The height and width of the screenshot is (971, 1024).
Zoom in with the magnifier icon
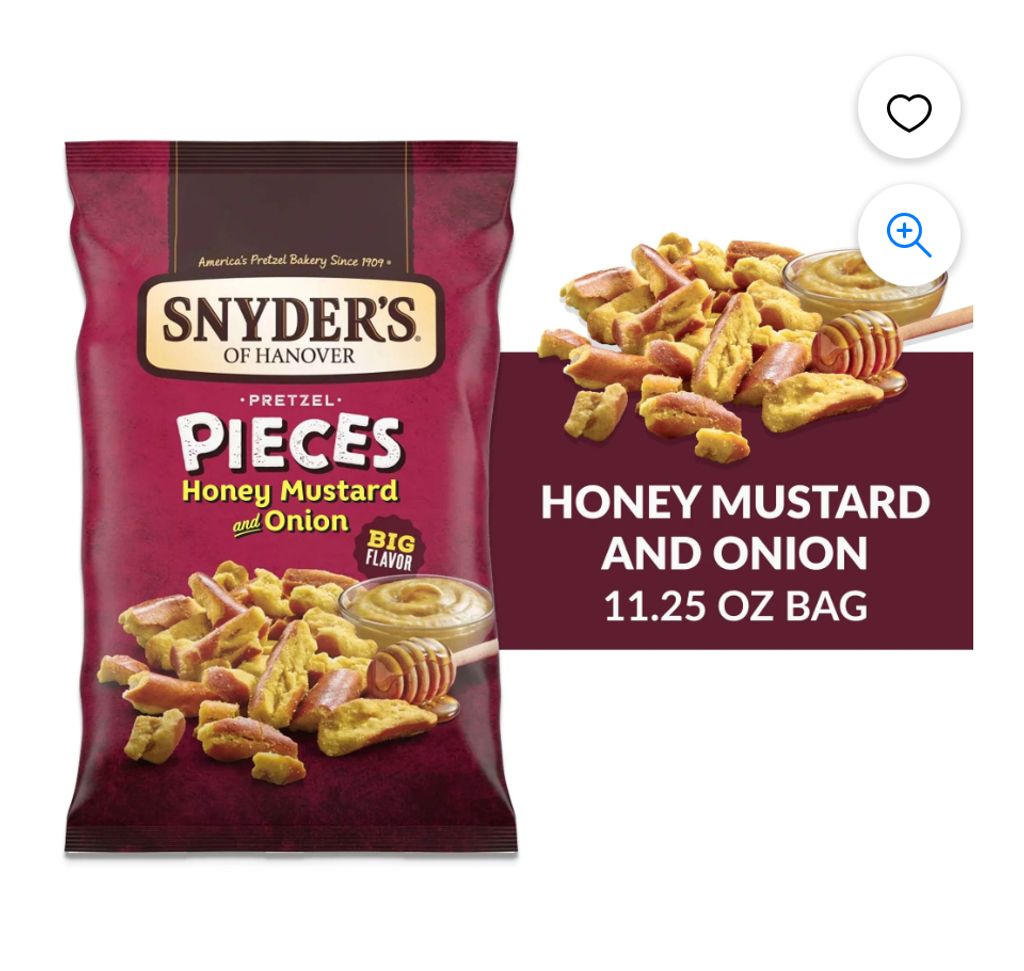pyautogui.click(x=908, y=234)
